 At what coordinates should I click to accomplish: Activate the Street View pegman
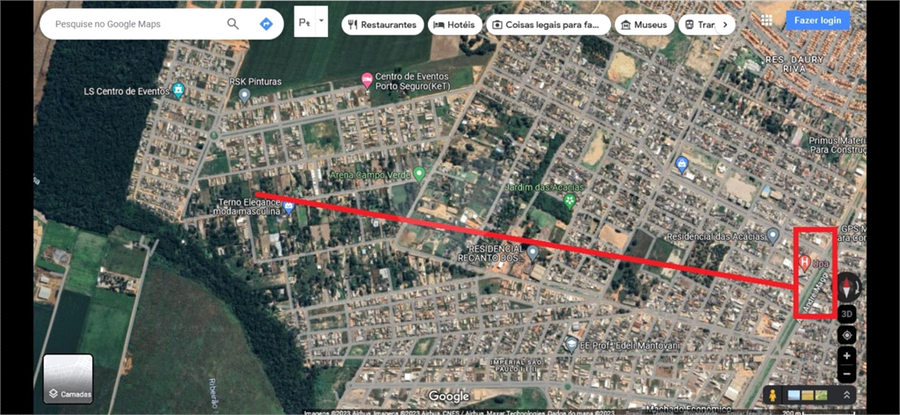click(x=773, y=395)
